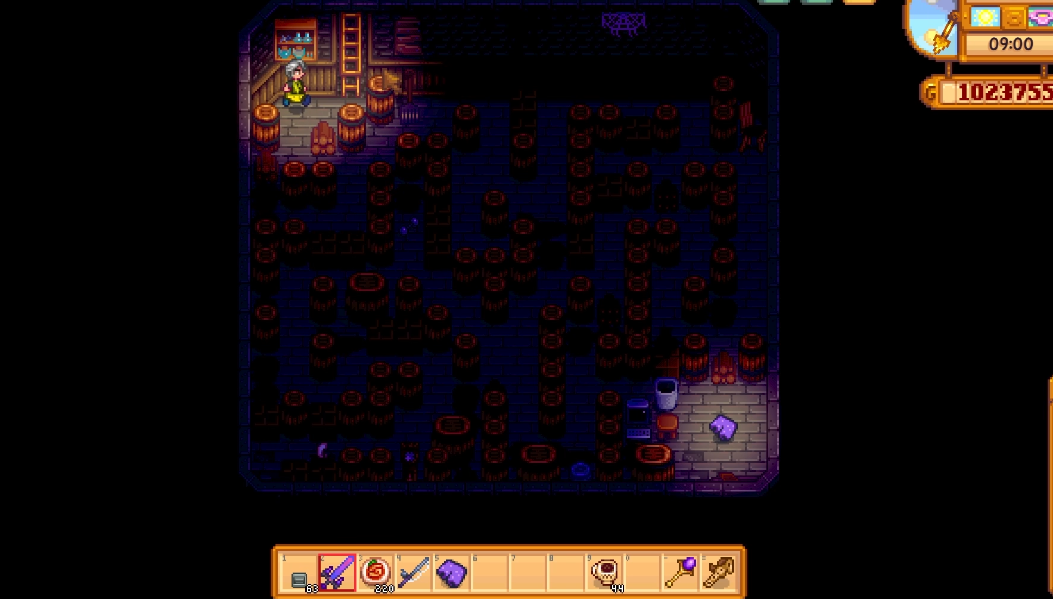
Task: Select the purple galaxy sword in the toolbar
Action: point(337,573)
